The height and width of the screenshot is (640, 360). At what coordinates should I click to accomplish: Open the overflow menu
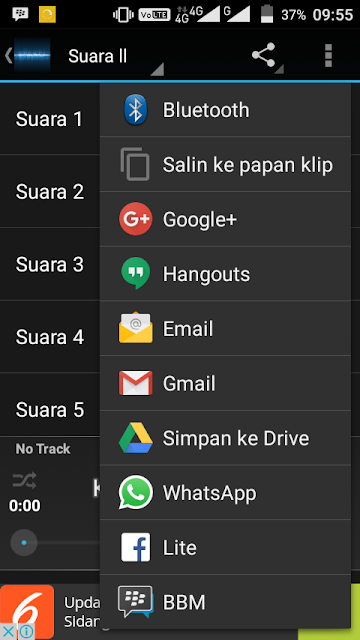[328, 56]
